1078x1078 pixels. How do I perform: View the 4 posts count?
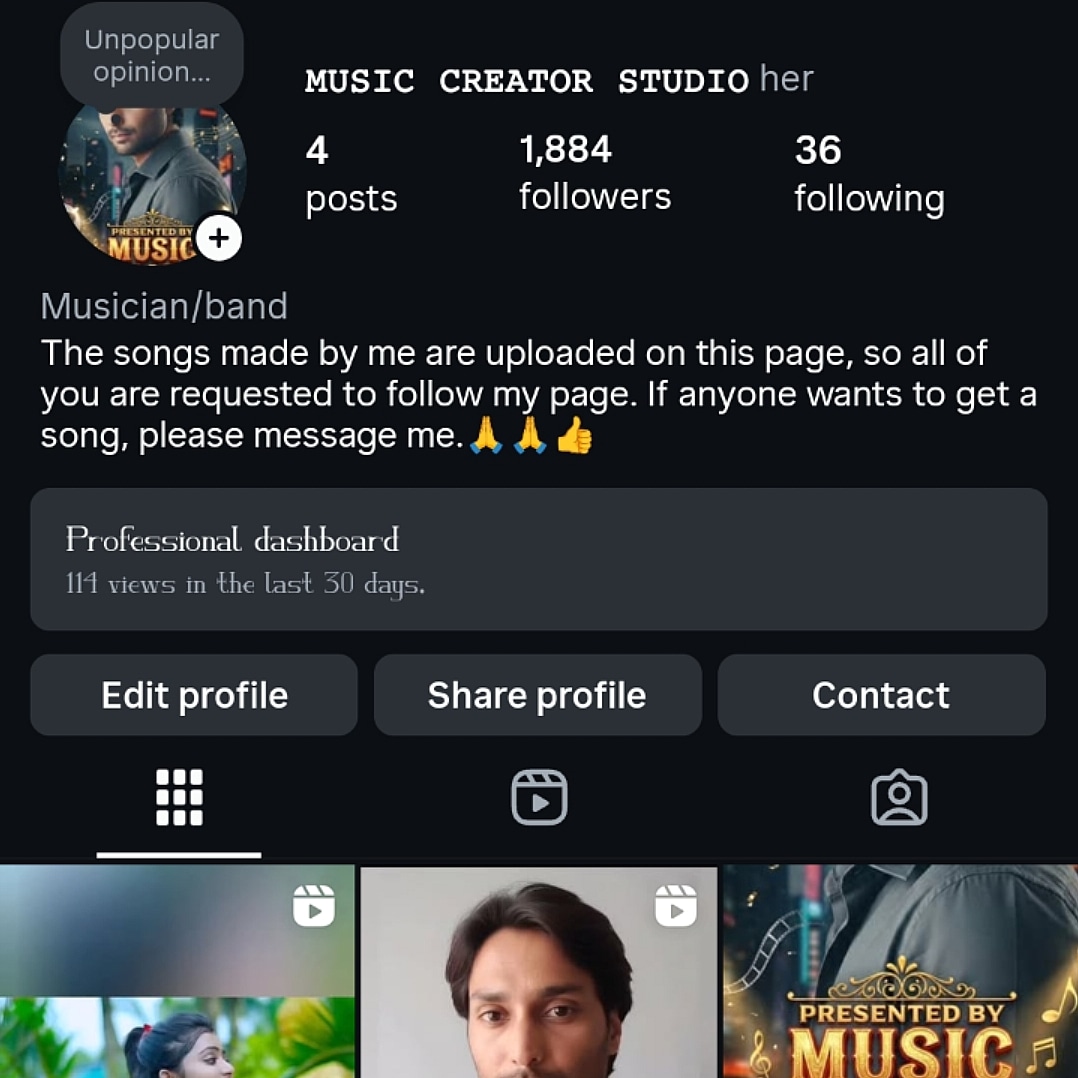click(350, 174)
